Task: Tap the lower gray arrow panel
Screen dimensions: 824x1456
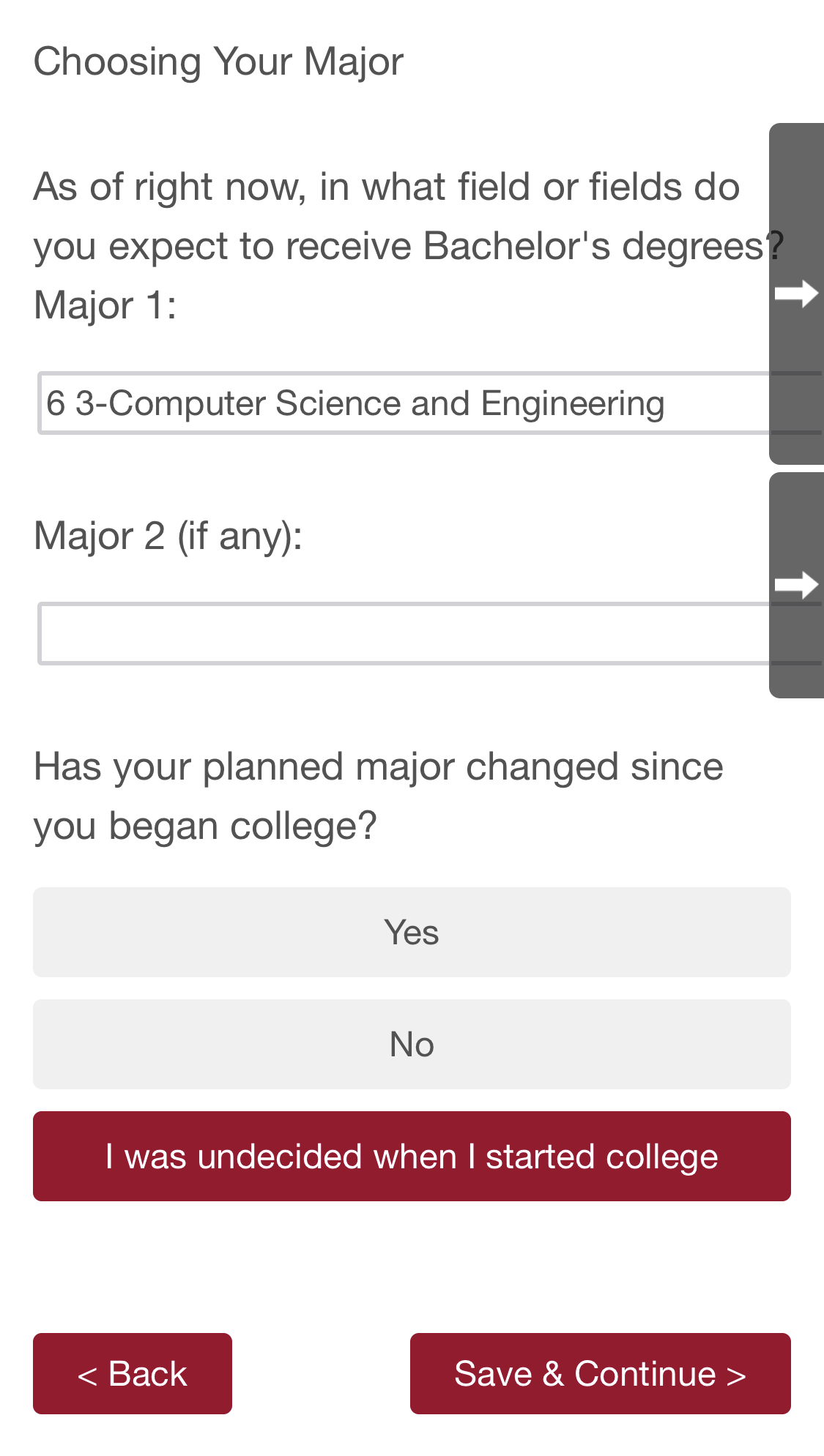Action: coord(796,585)
